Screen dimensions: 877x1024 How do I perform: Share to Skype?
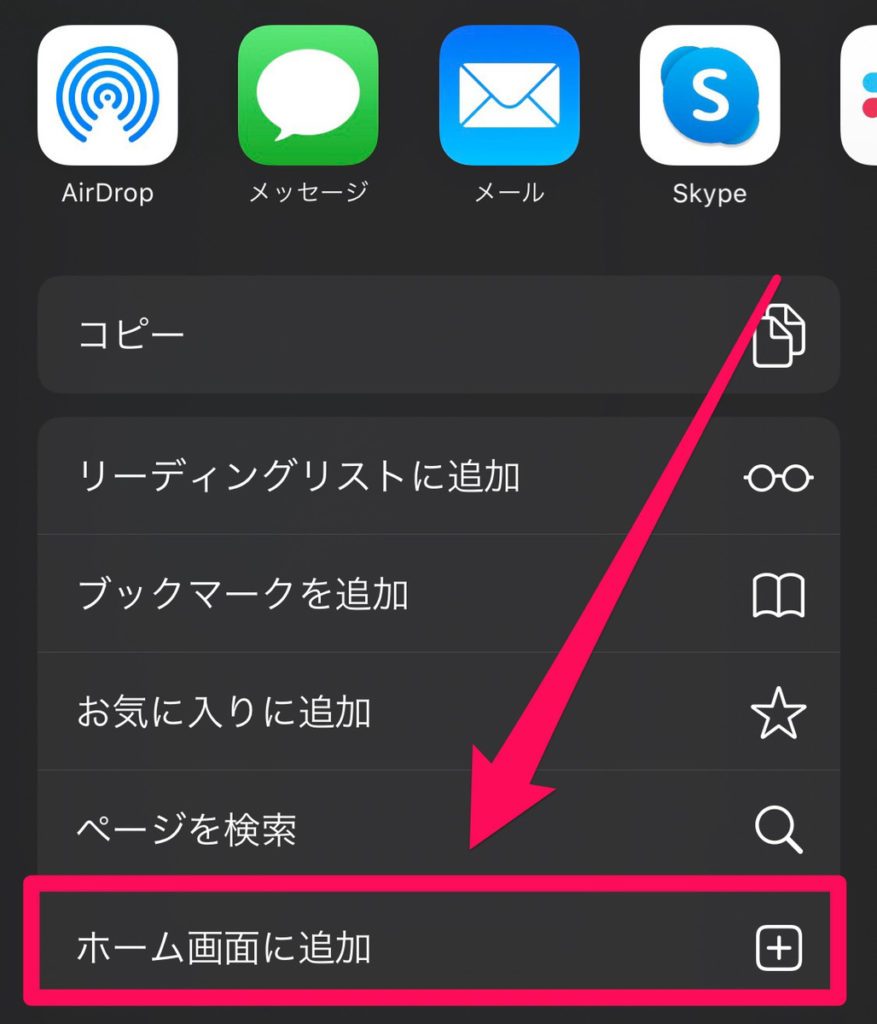[709, 96]
